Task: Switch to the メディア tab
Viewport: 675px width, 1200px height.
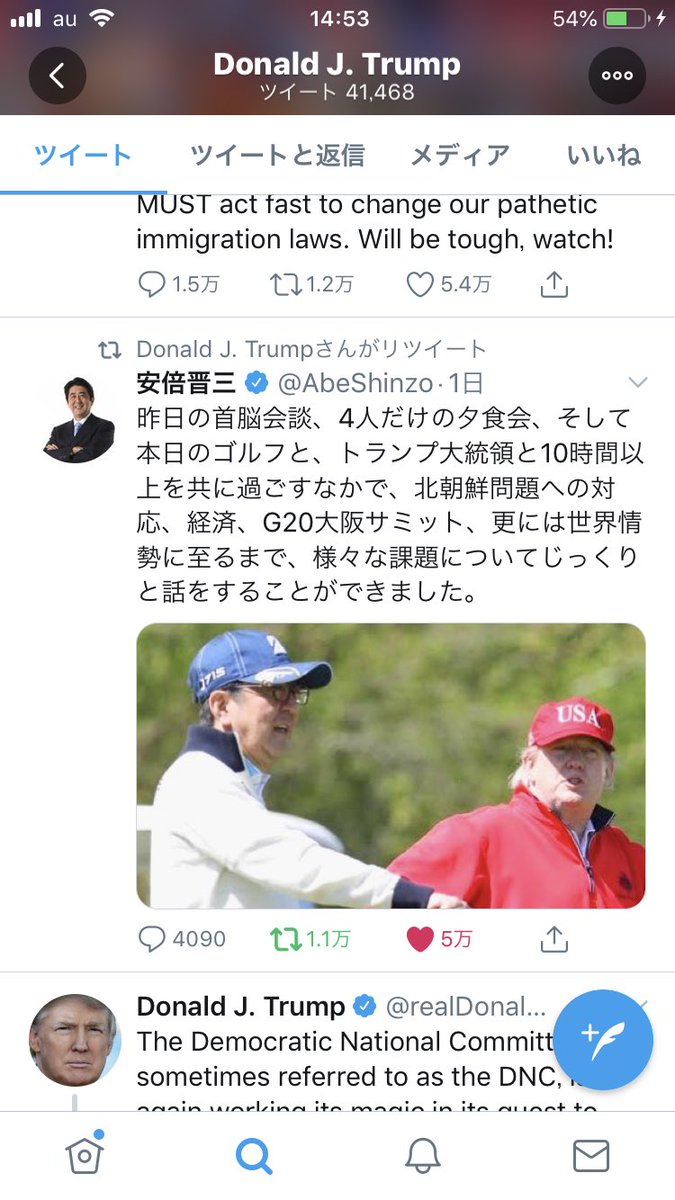Action: point(460,155)
